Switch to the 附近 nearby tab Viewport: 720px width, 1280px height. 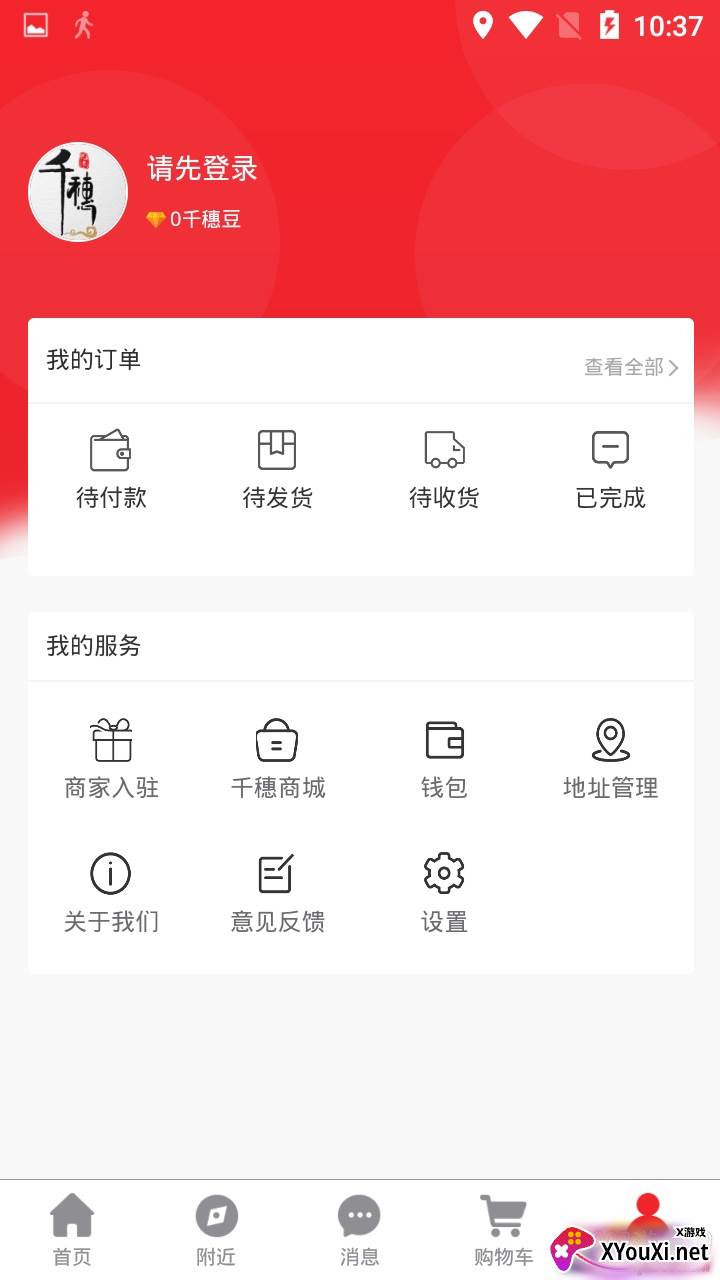[x=216, y=1230]
